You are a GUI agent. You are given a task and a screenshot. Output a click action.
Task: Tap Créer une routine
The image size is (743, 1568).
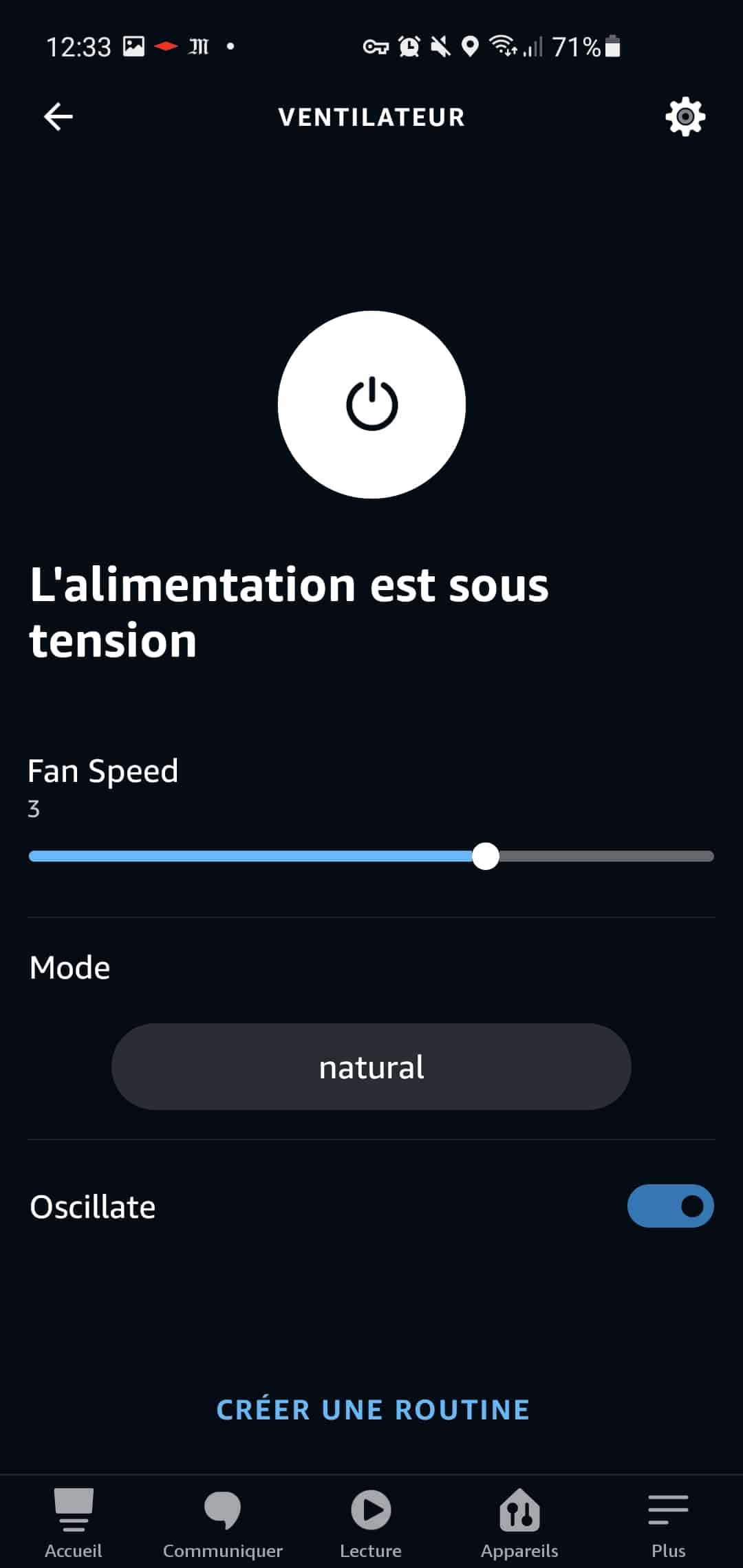coord(373,1410)
